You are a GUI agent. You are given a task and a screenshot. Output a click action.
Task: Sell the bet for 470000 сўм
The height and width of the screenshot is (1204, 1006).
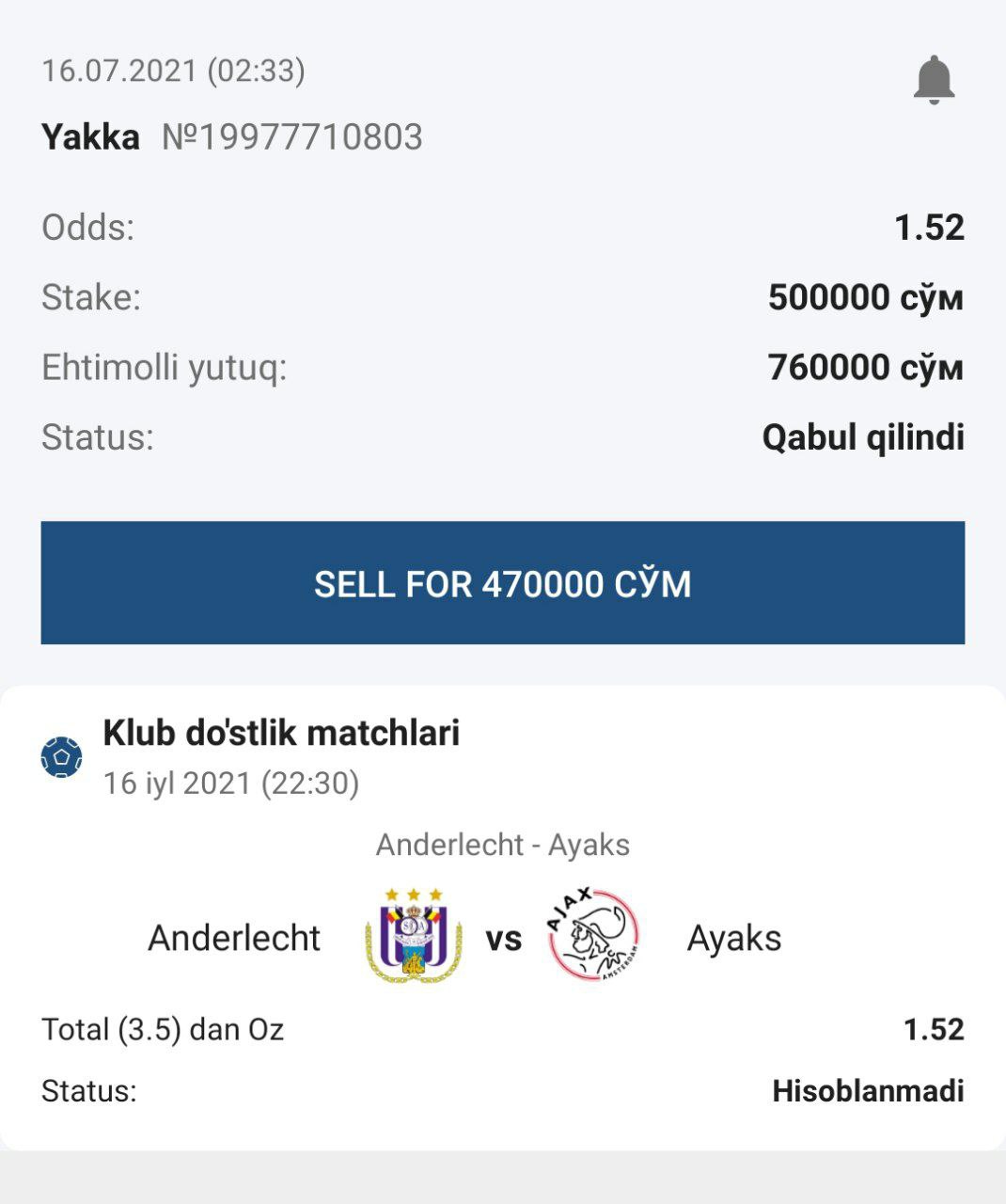click(503, 583)
